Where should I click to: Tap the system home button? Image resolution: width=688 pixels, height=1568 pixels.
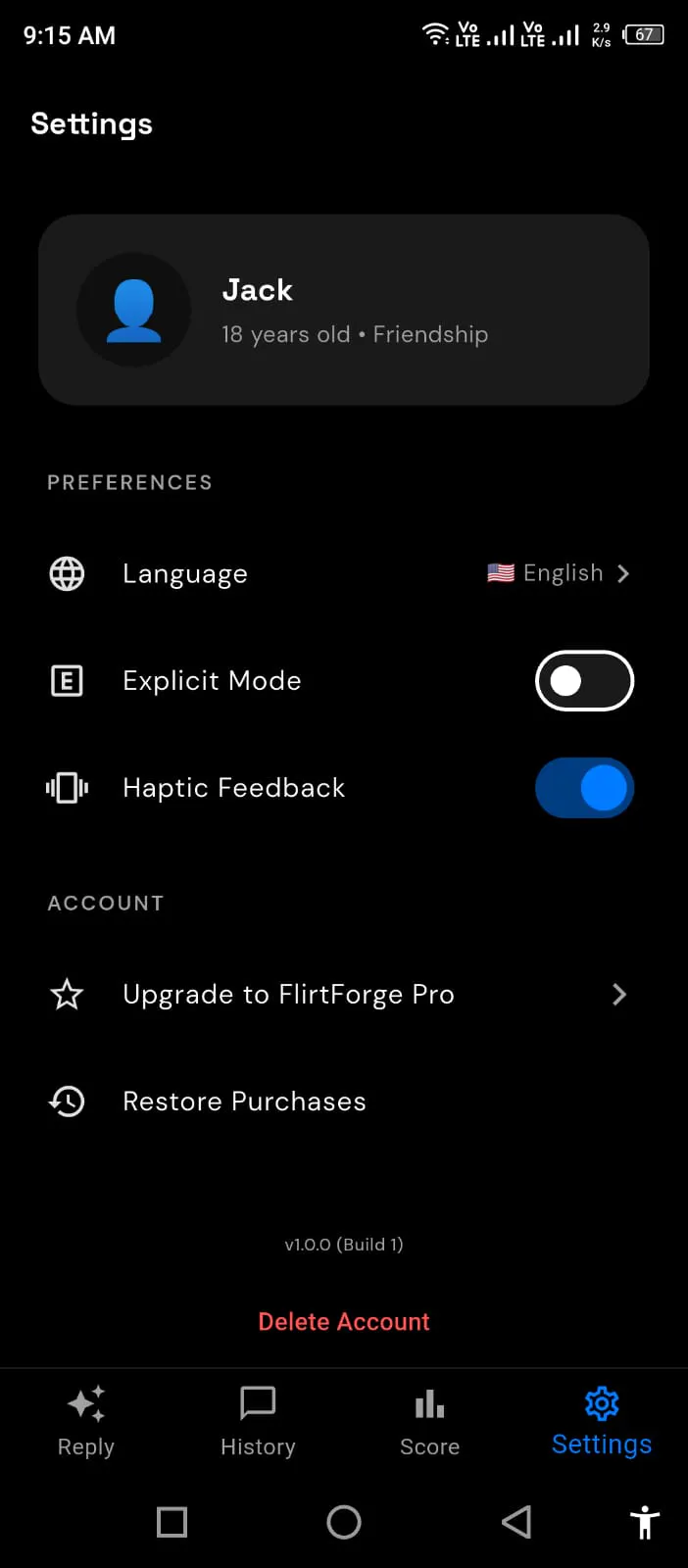[344, 1522]
